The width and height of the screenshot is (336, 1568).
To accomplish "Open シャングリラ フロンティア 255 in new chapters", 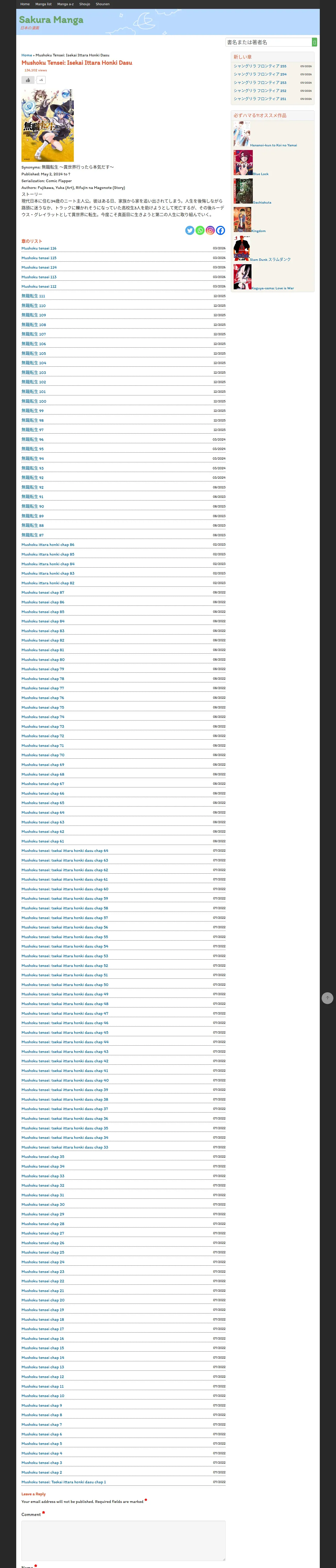I will [x=260, y=66].
